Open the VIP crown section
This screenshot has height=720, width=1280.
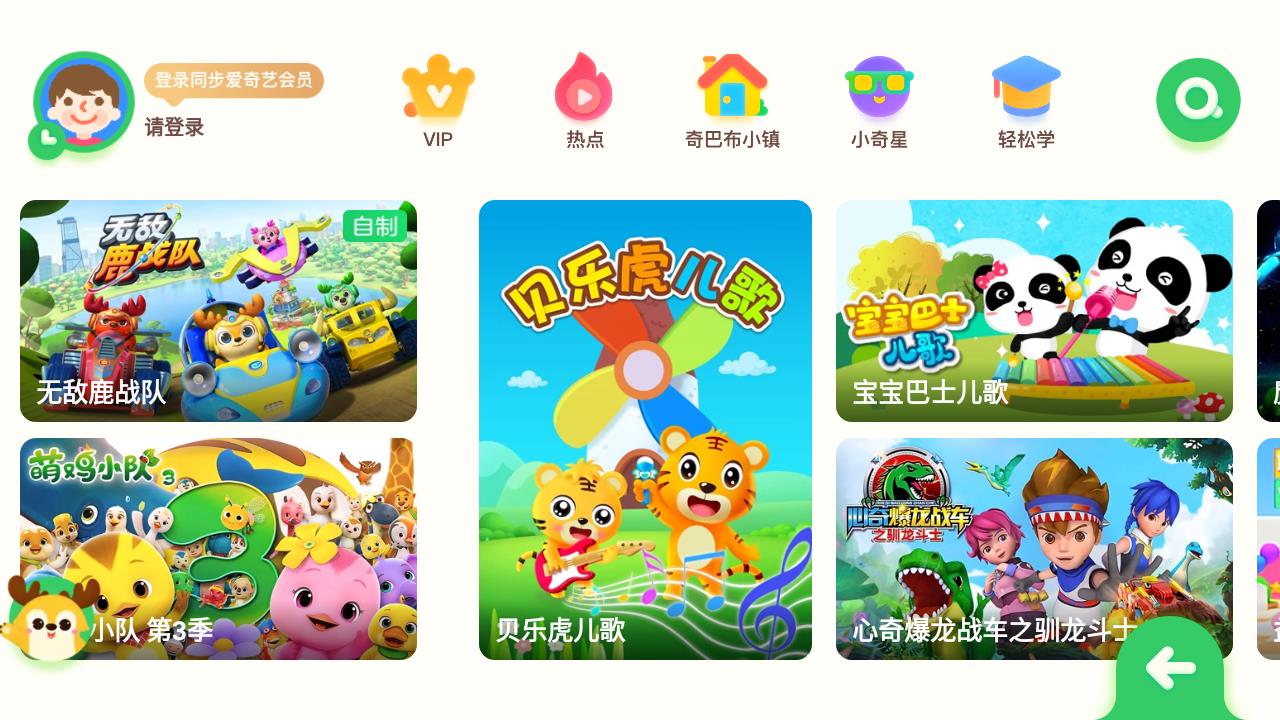438,100
